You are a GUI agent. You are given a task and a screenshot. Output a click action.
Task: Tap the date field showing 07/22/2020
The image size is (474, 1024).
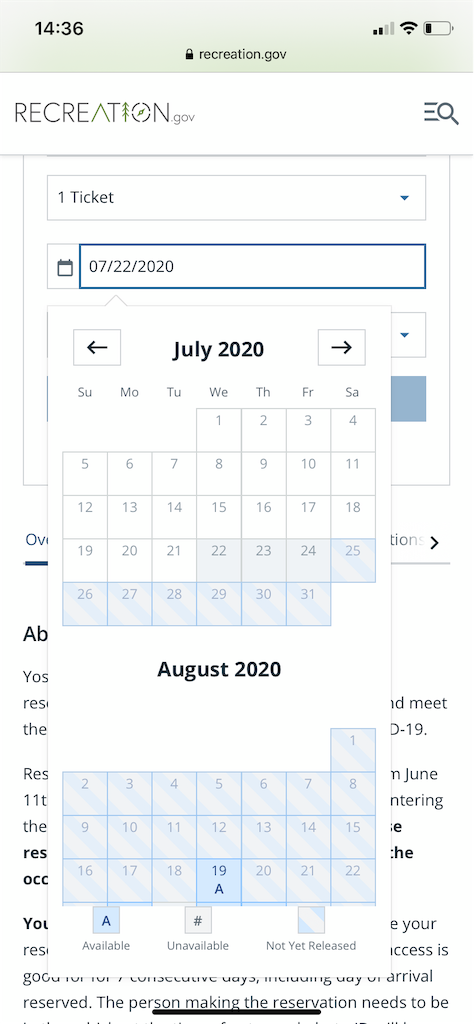[x=253, y=266]
